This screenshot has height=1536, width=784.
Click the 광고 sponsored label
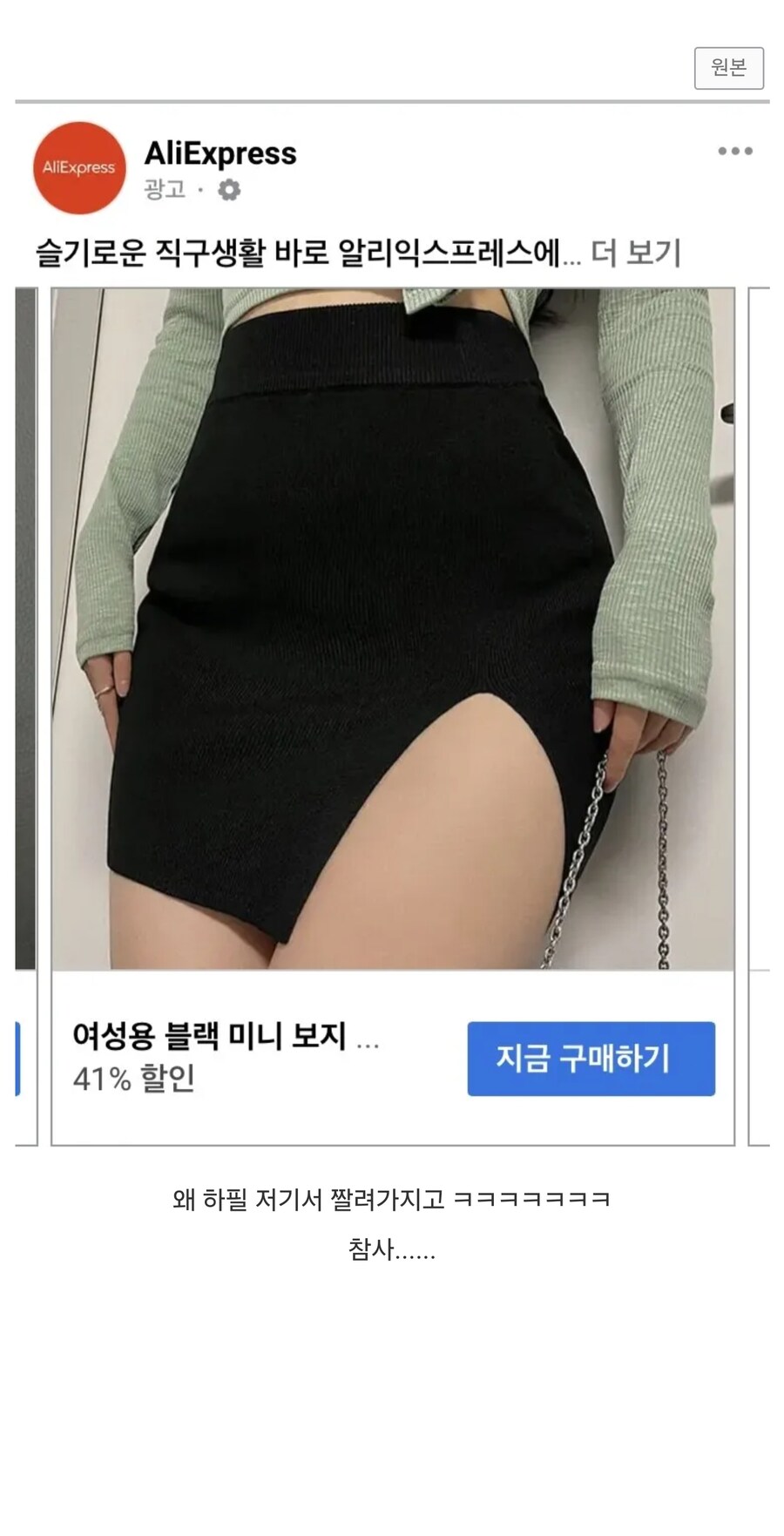click(x=164, y=191)
